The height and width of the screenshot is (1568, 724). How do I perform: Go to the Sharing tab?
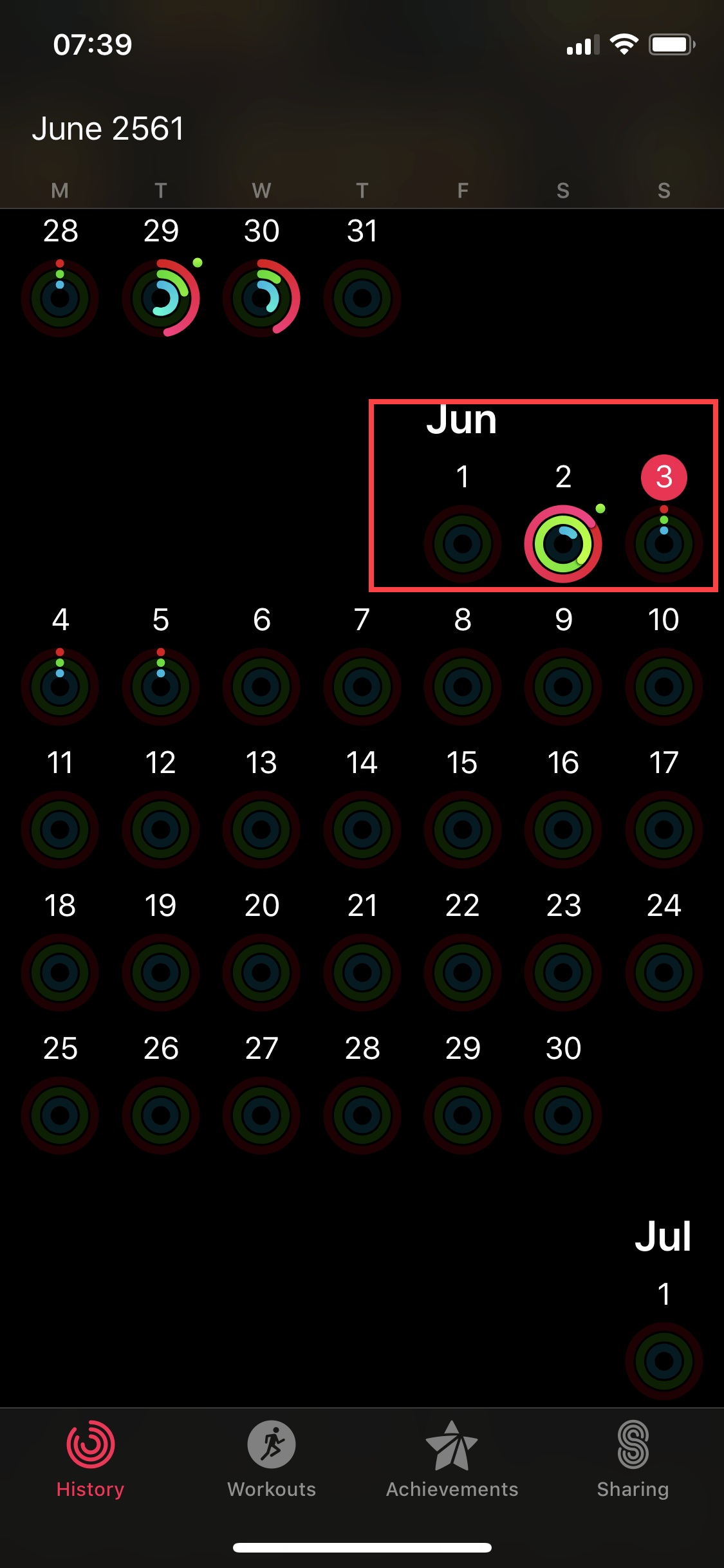point(633,1459)
